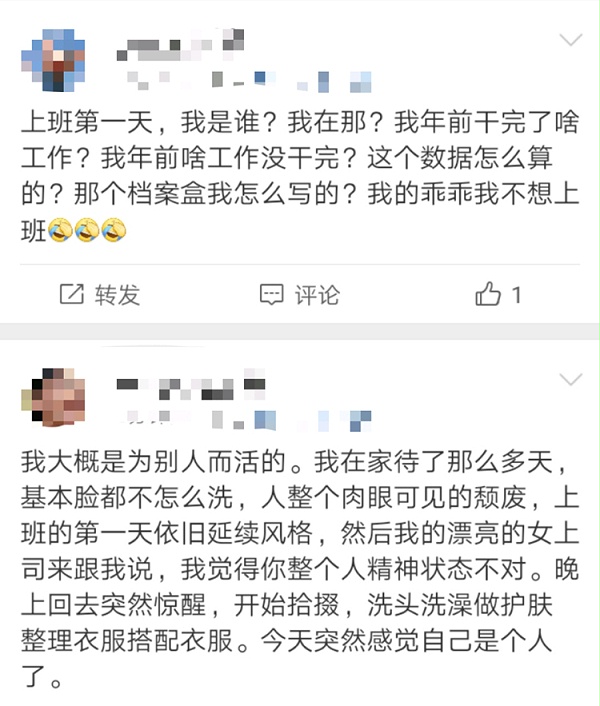Expand the chevron menu on the 我大概是为别人而活的 post

(x=570, y=380)
